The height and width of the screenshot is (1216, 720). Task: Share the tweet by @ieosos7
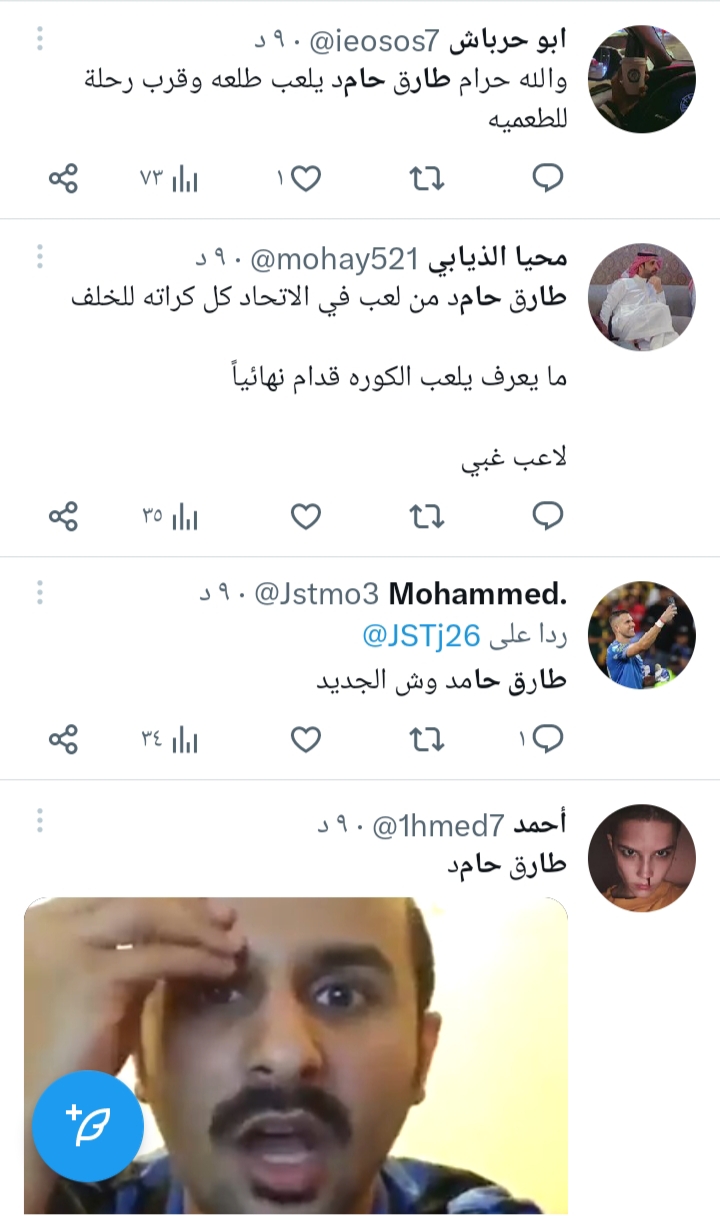click(63, 179)
